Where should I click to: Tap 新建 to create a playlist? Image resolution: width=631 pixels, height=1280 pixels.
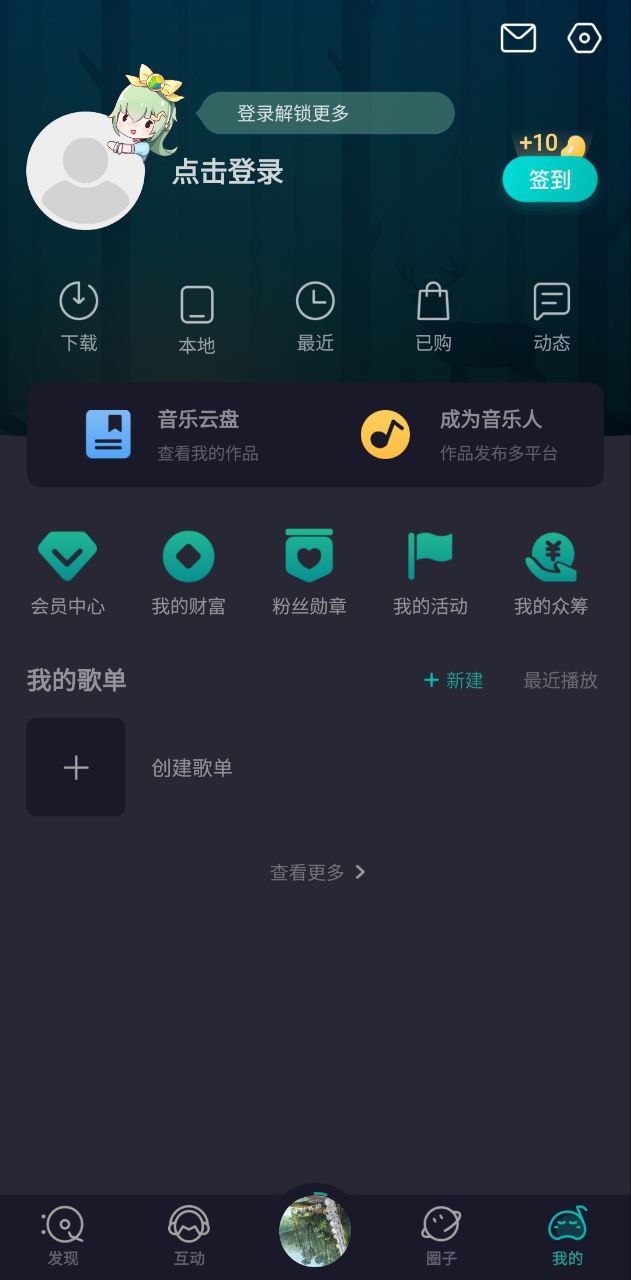(453, 680)
